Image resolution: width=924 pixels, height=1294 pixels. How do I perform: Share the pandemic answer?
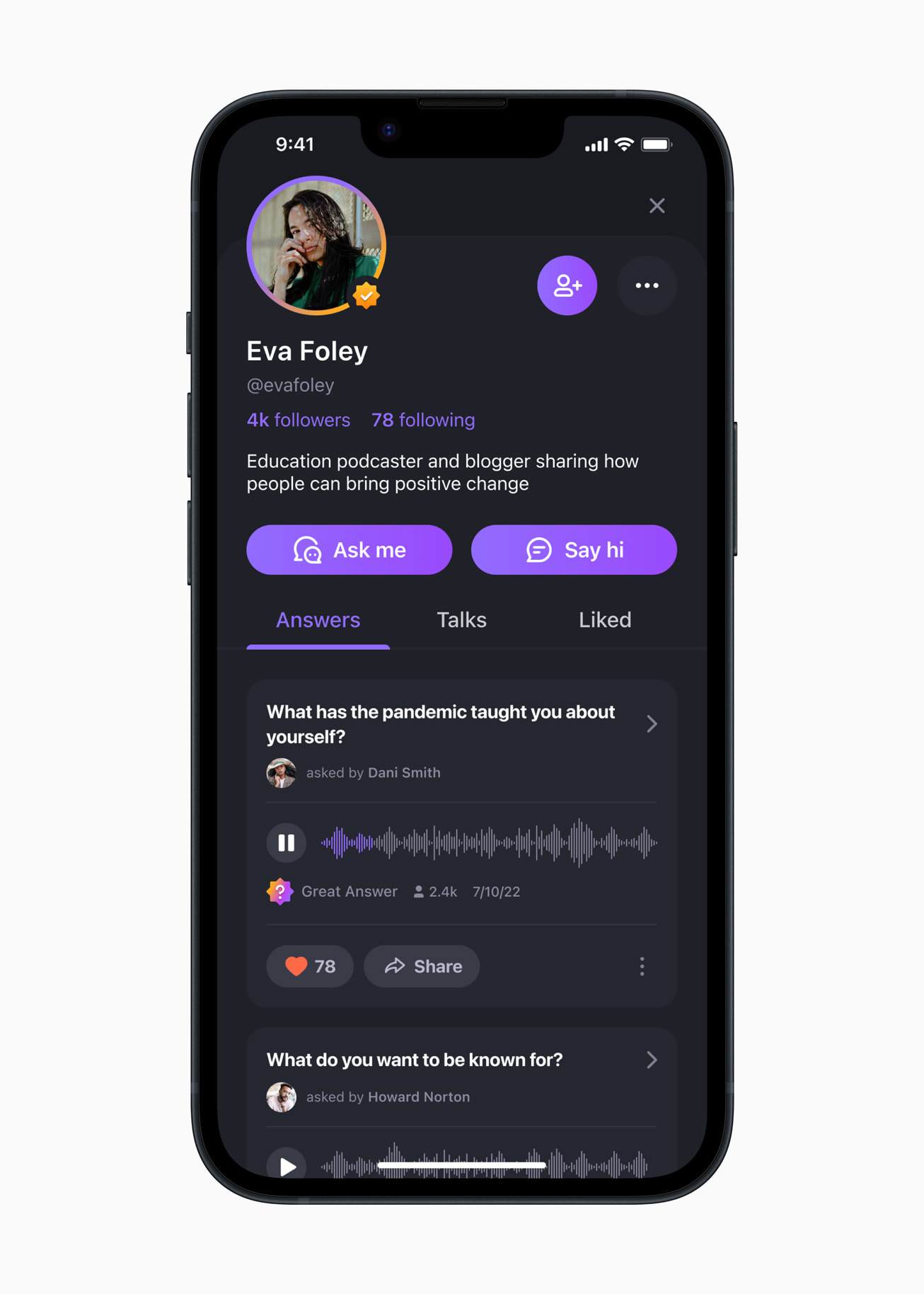(422, 966)
